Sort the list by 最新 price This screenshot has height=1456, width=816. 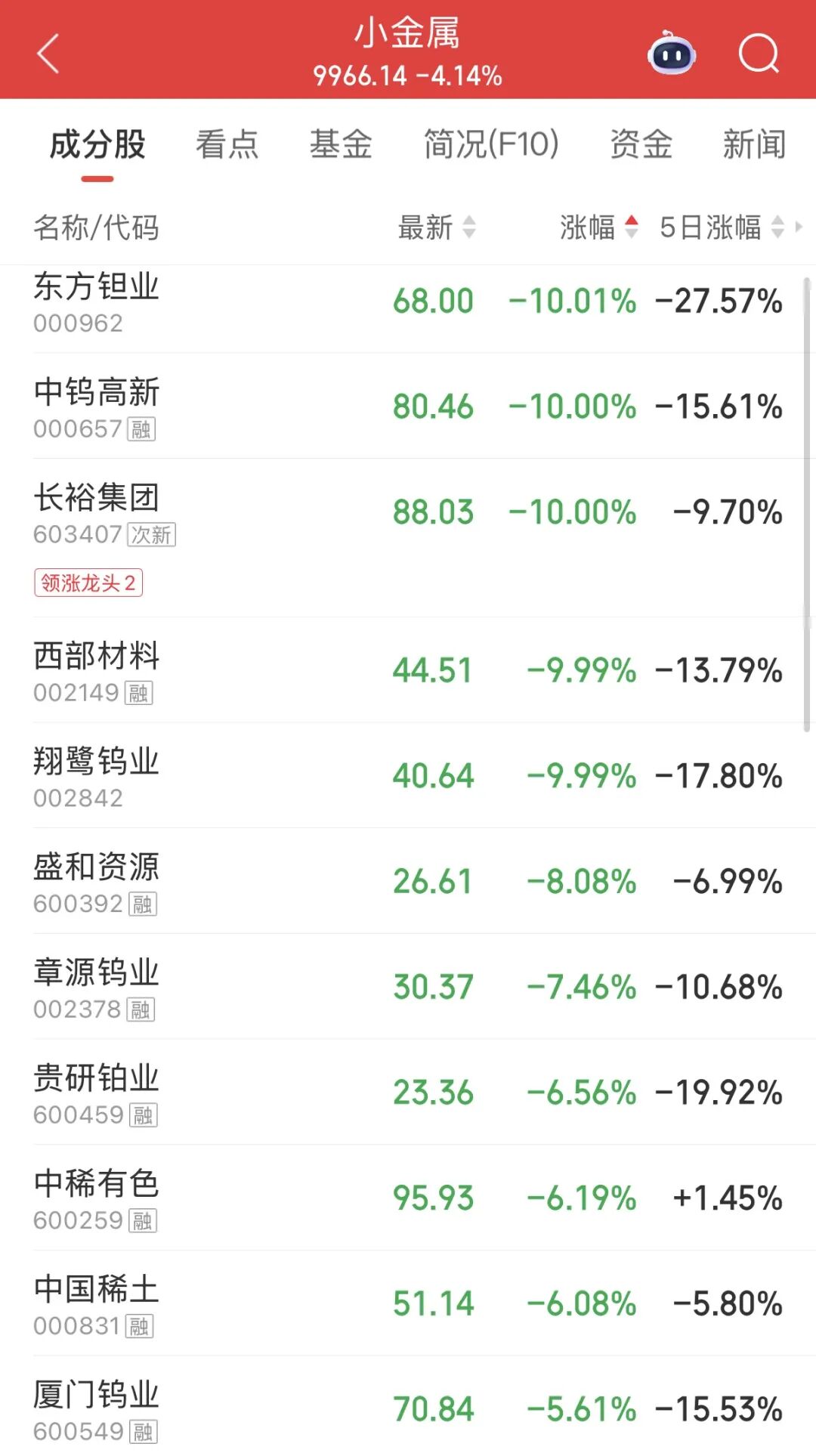pyautogui.click(x=437, y=227)
